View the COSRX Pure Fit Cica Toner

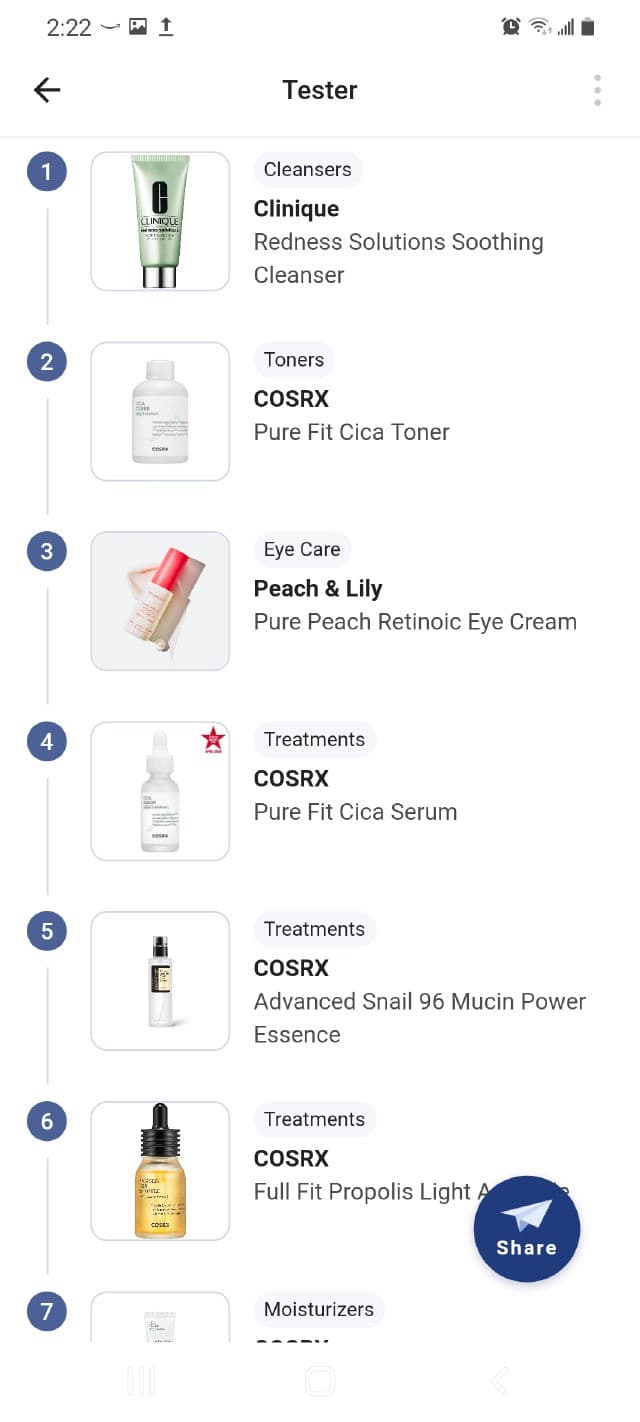pos(351,432)
